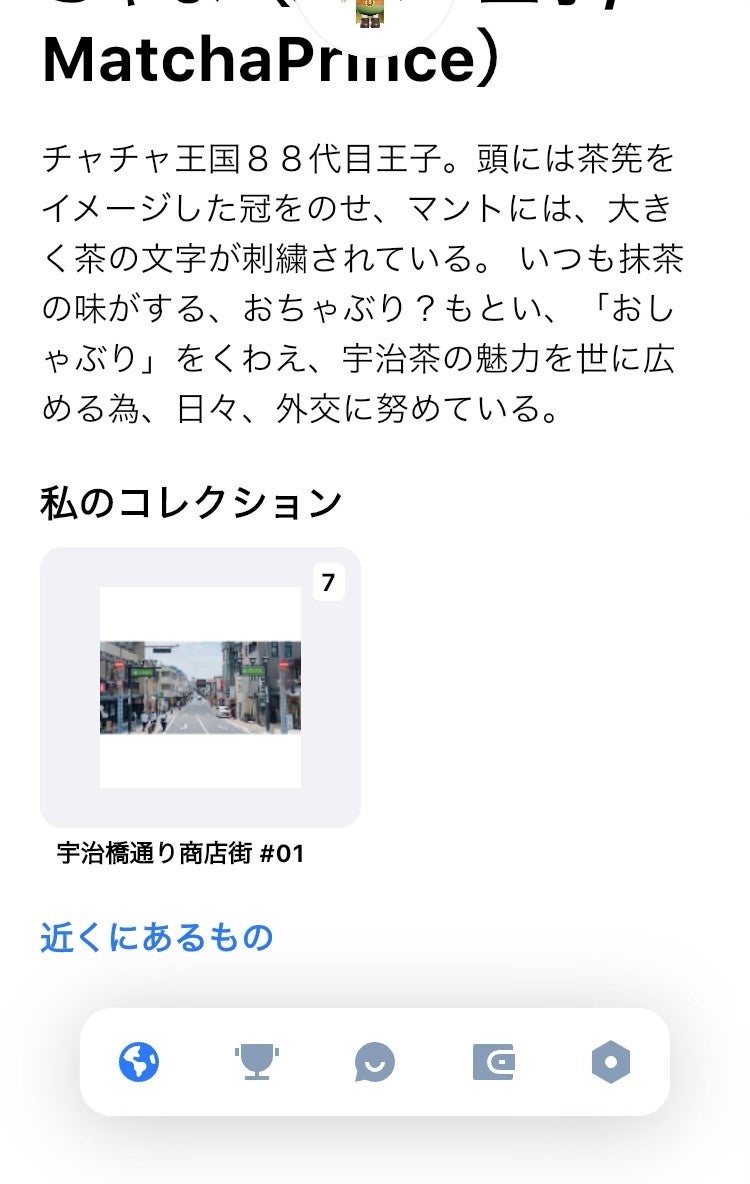
Task: Select the wallet tab
Action: 493,1062
